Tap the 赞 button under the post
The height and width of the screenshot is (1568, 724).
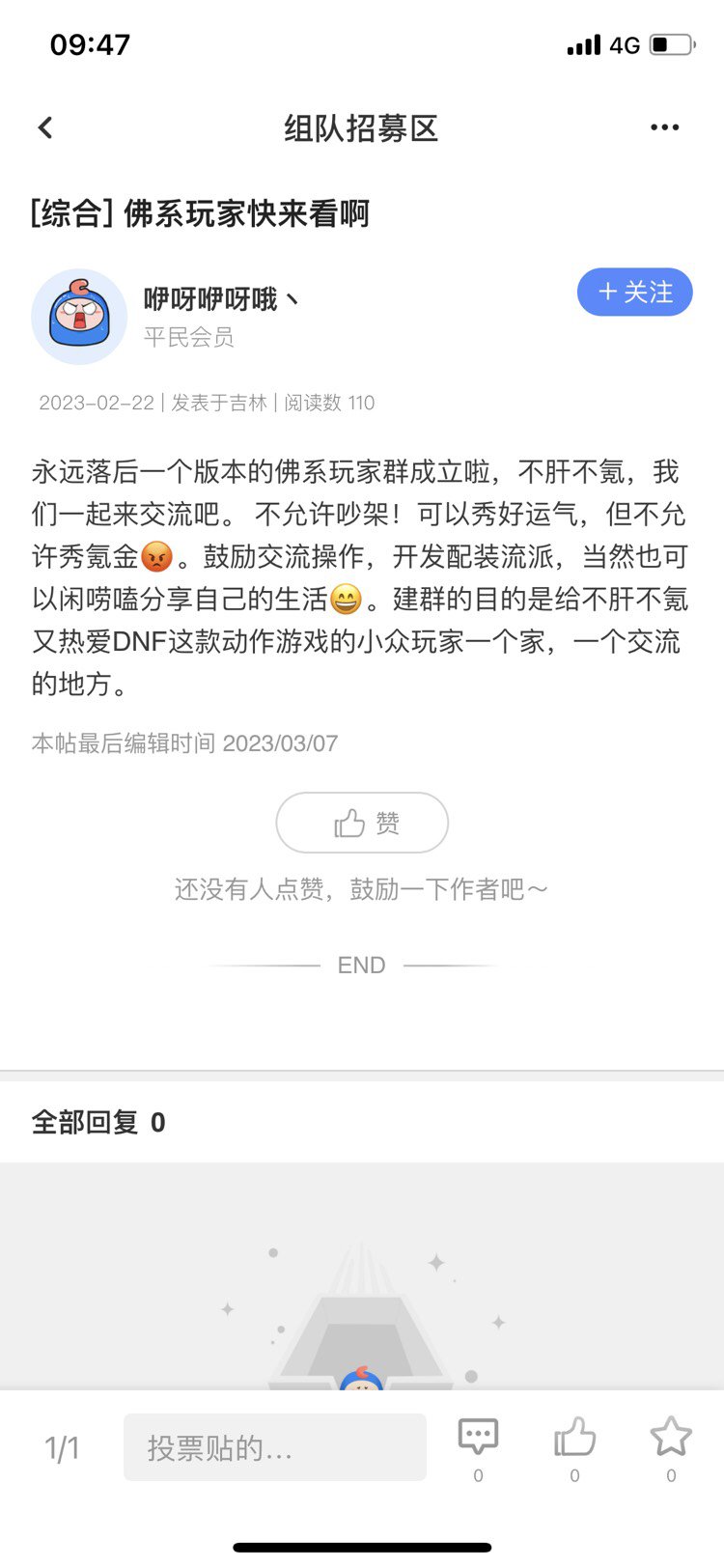coord(362,823)
